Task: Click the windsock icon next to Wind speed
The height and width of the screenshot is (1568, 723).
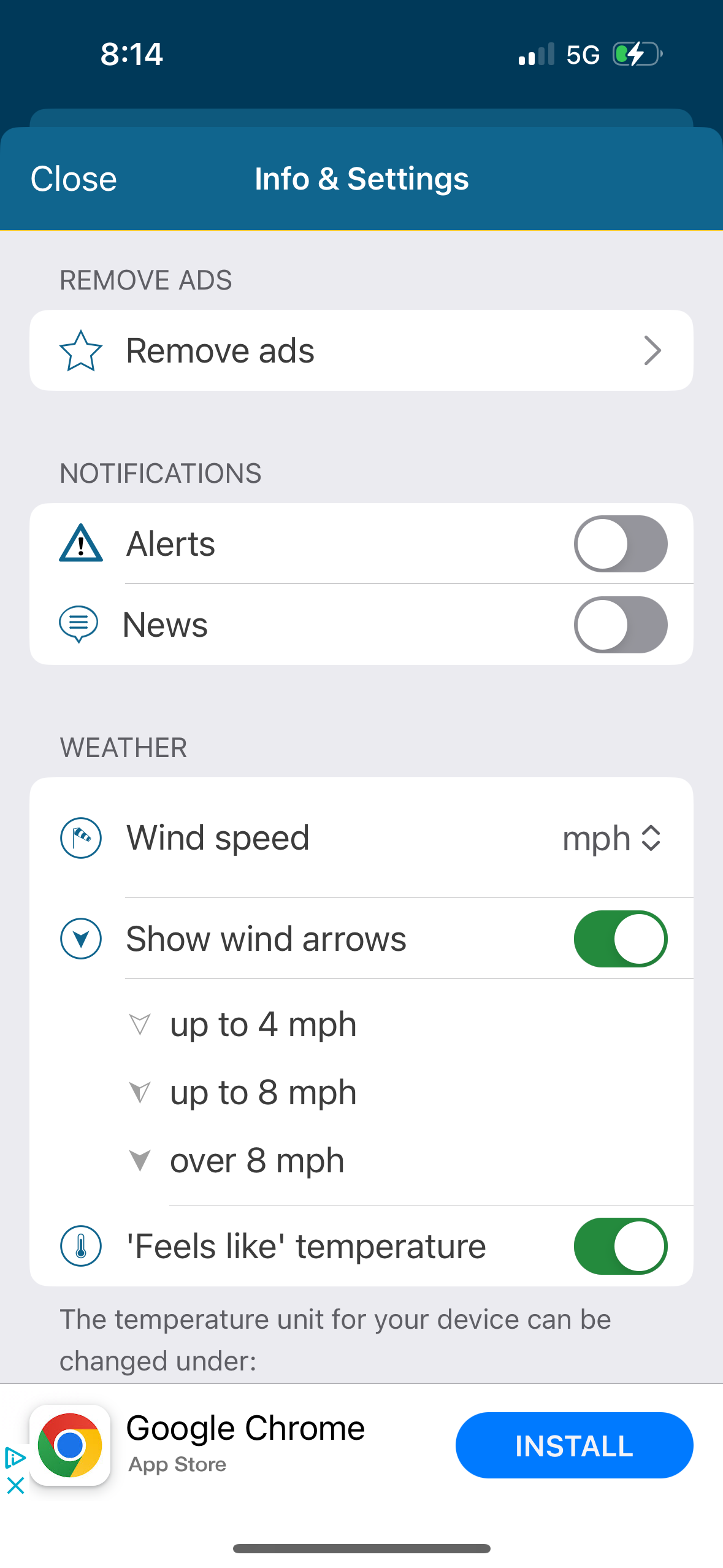Action: point(80,837)
